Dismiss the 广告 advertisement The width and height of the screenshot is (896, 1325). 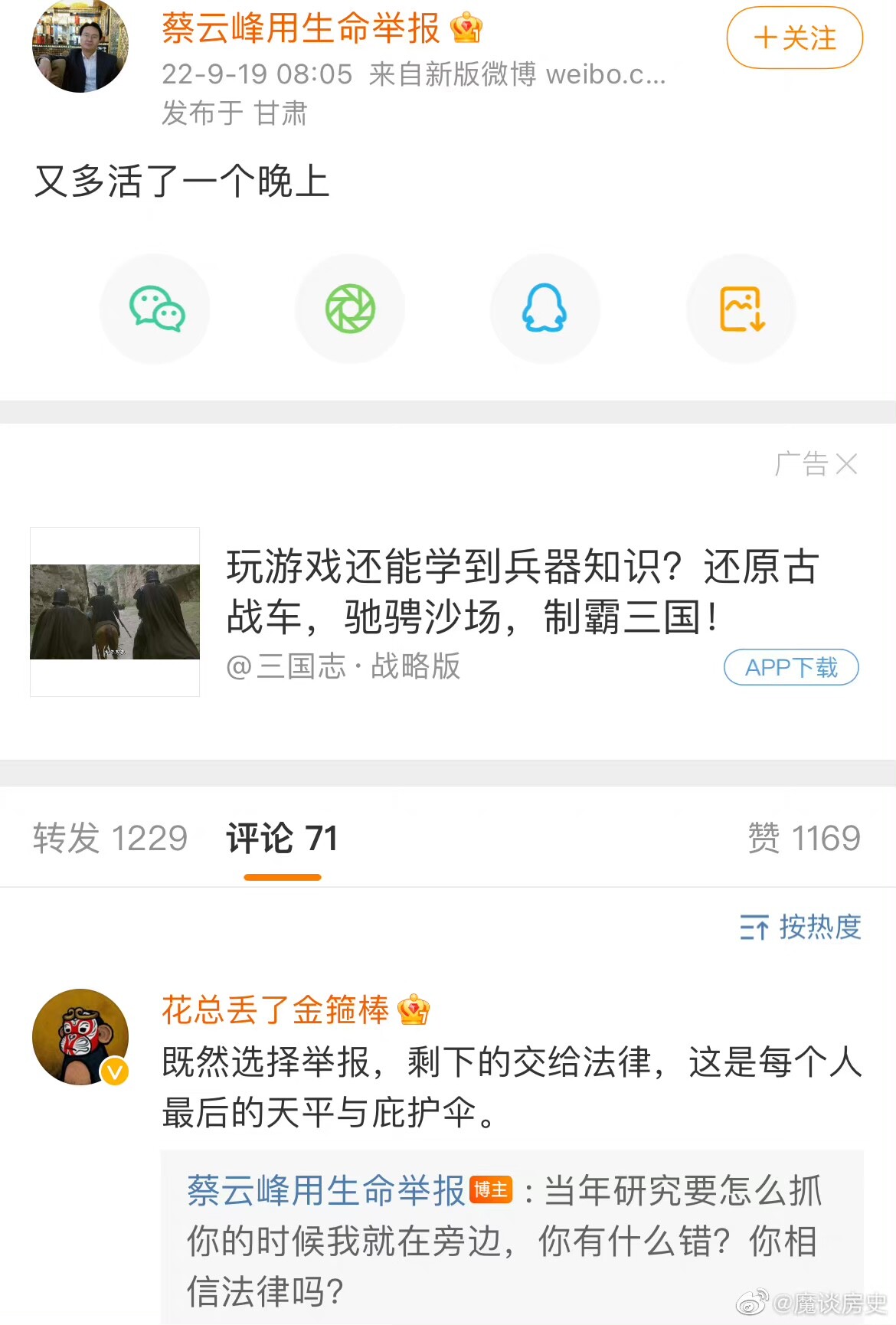point(845,464)
